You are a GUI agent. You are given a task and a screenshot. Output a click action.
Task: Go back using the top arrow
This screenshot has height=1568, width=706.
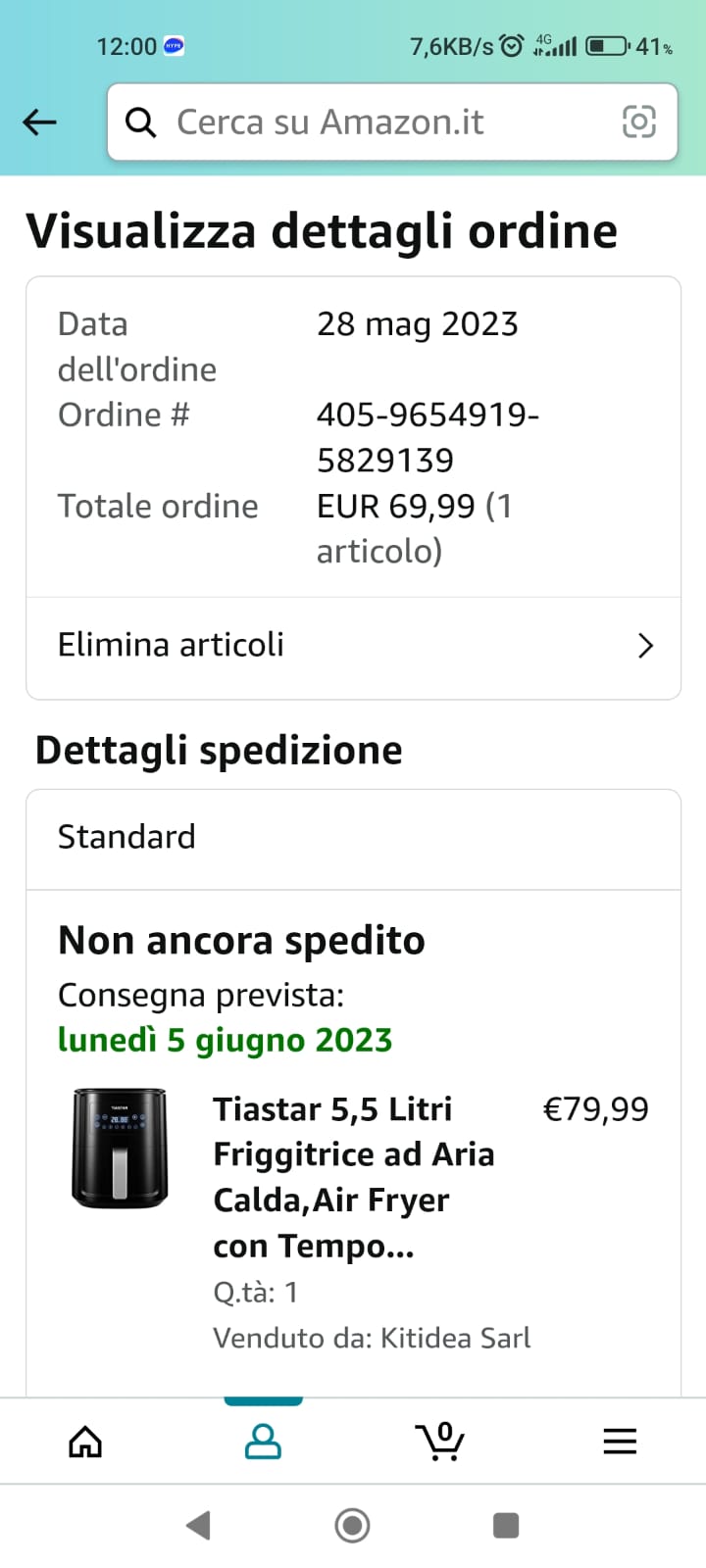tap(40, 122)
